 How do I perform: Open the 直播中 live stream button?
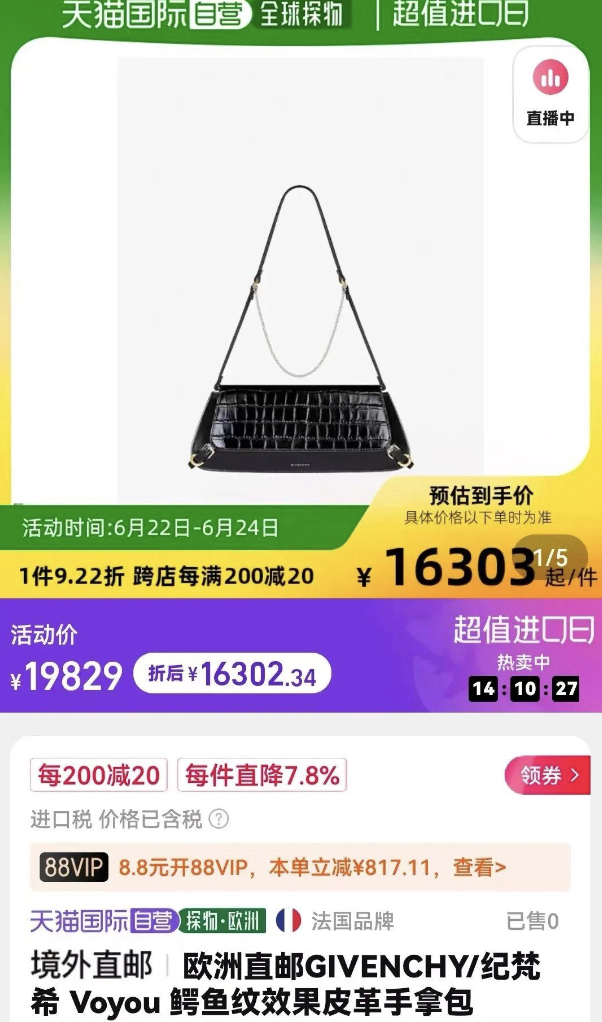click(550, 95)
